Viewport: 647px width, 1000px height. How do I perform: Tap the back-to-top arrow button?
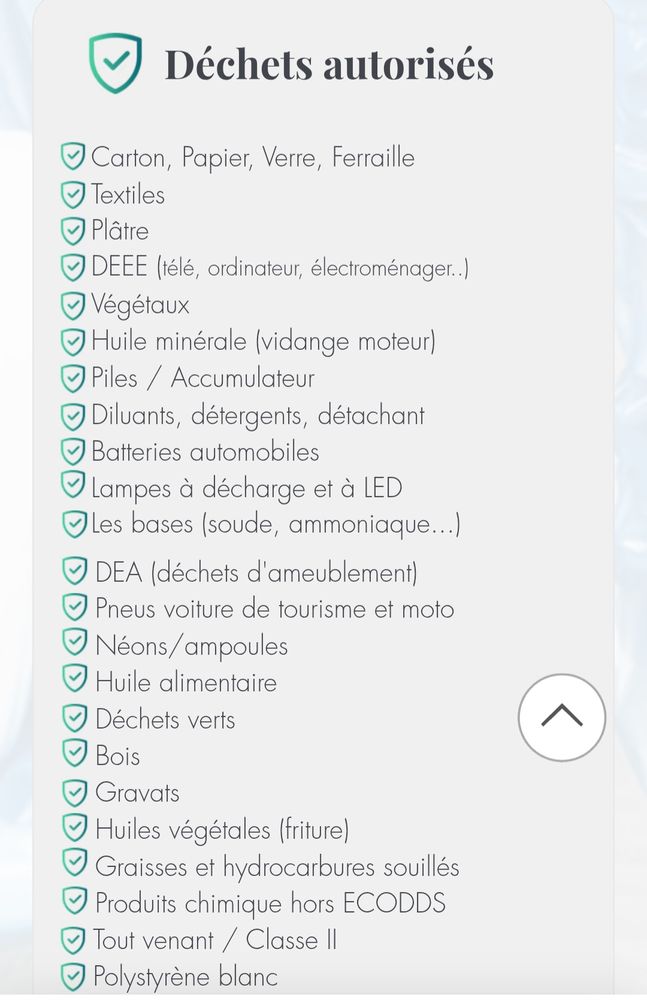pos(561,717)
